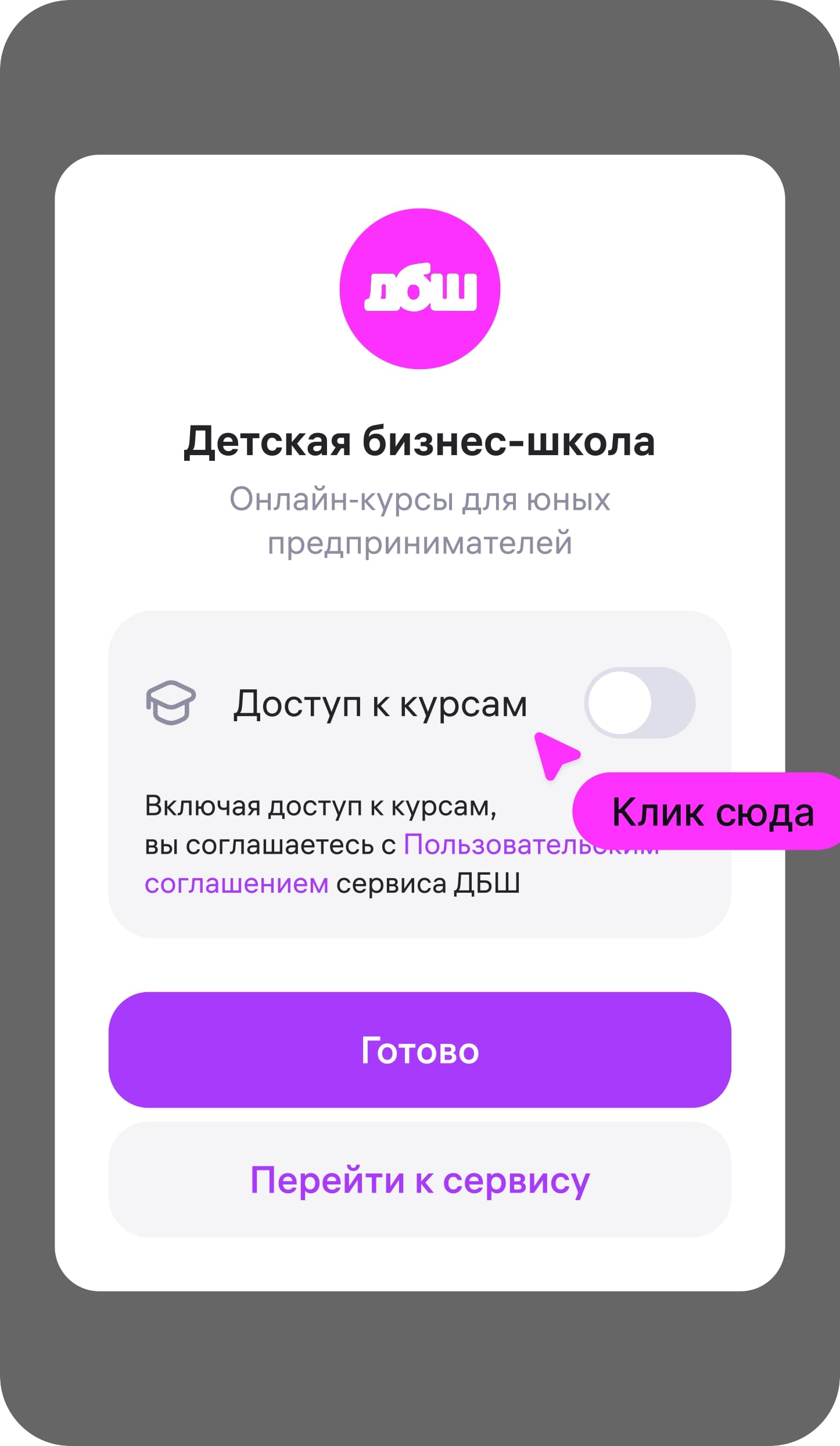Click the Онлайн-курсы subtitle text

[x=420, y=520]
